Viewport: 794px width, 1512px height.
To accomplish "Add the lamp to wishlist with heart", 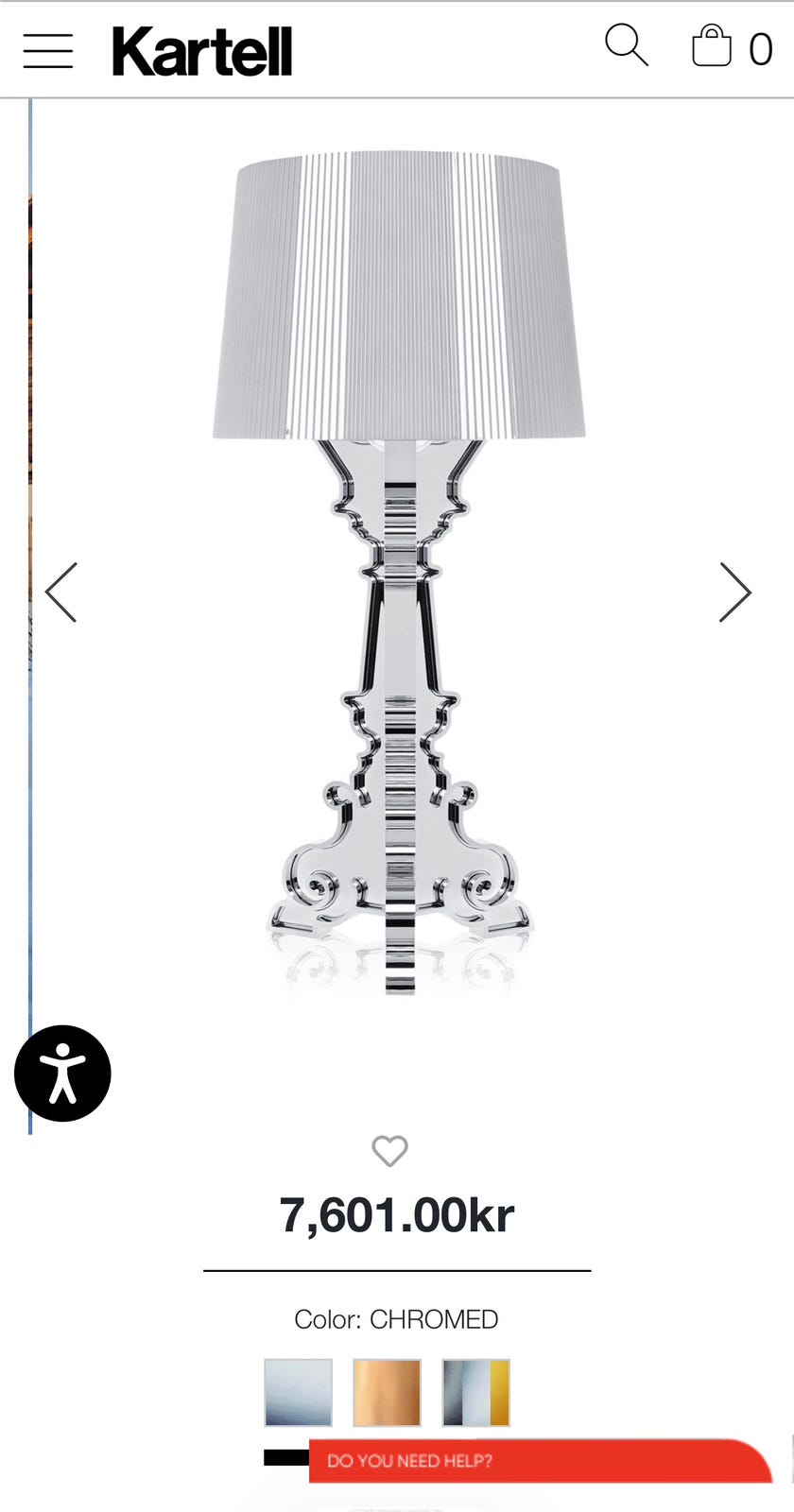I will (x=389, y=1150).
